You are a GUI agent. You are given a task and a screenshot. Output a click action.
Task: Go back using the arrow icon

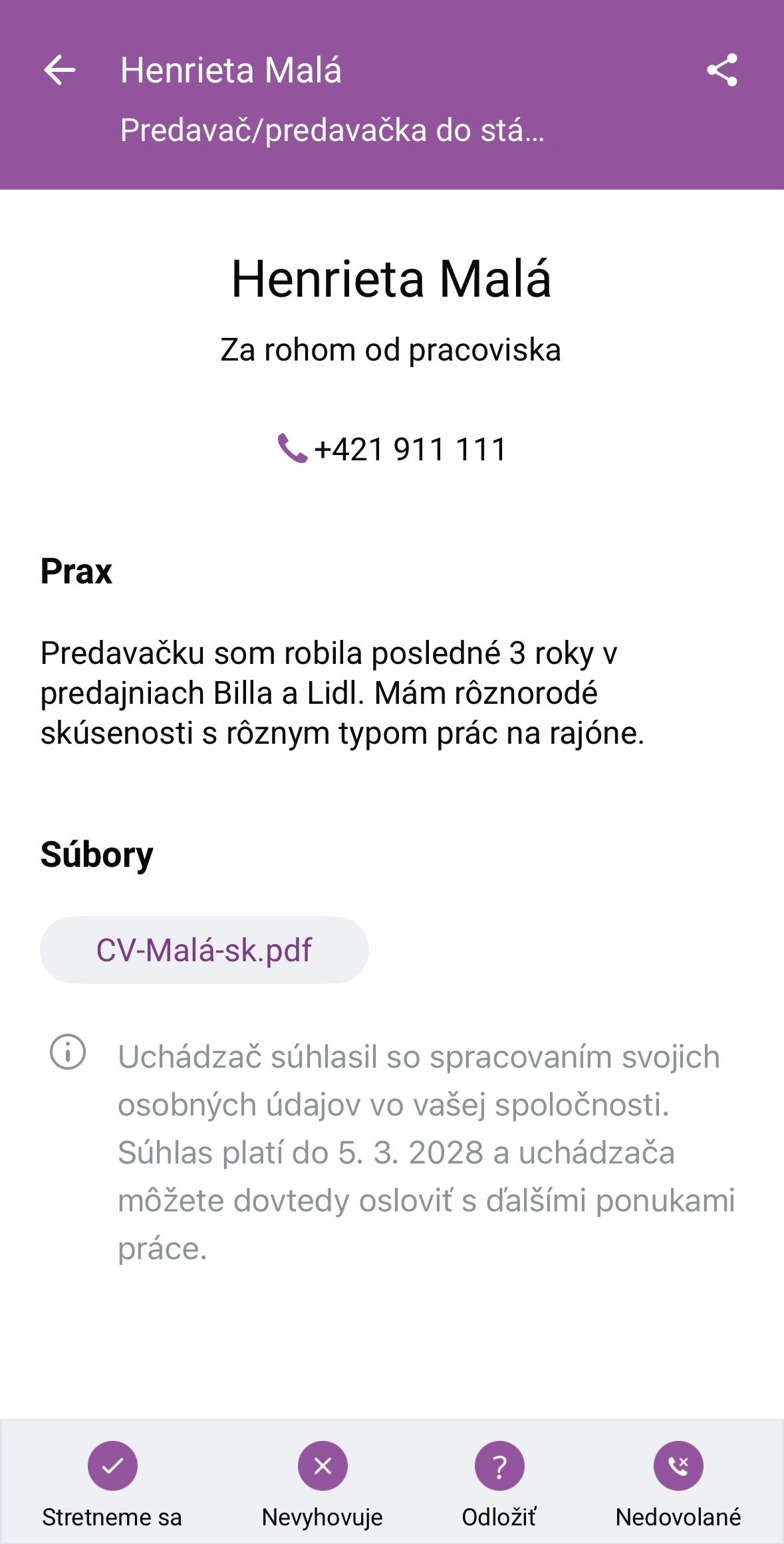59,70
